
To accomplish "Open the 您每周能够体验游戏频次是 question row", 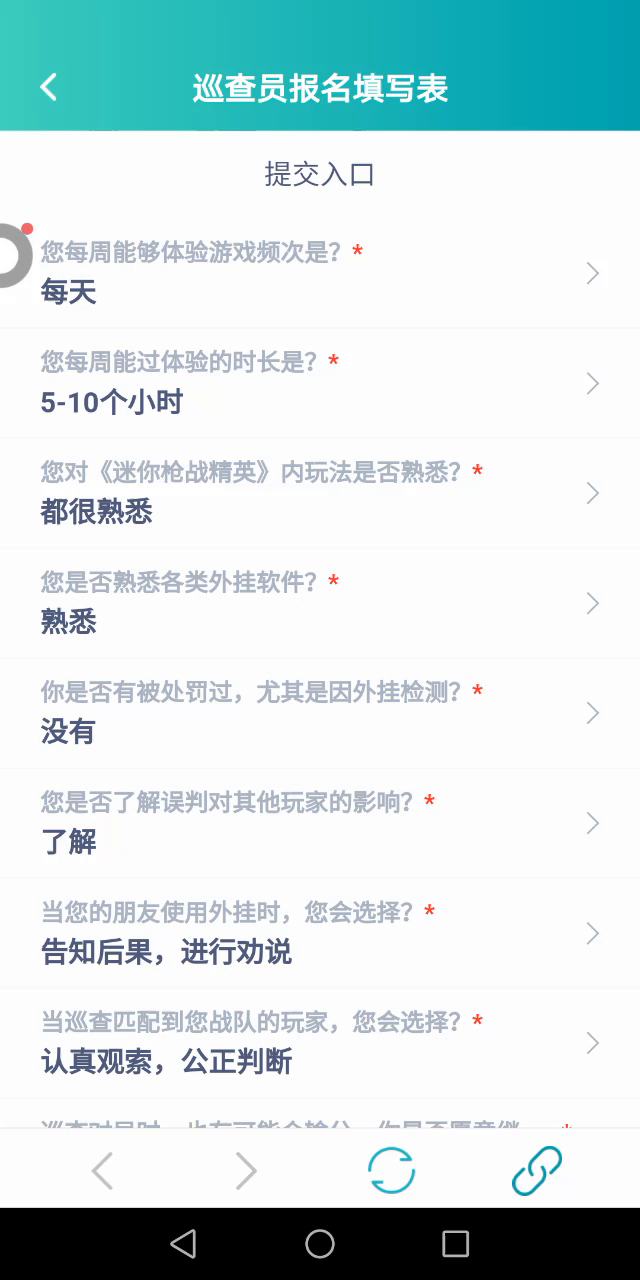I will (x=320, y=273).
